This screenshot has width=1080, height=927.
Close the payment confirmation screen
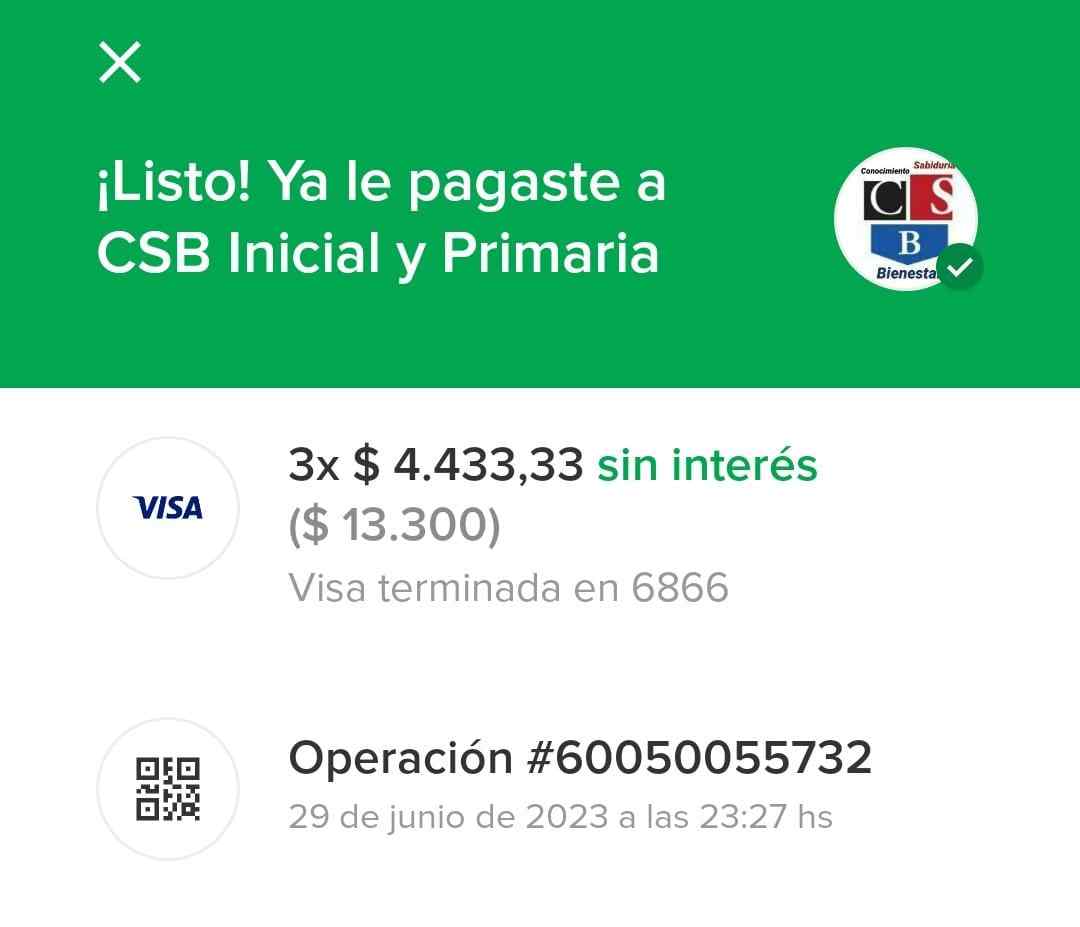pos(120,62)
